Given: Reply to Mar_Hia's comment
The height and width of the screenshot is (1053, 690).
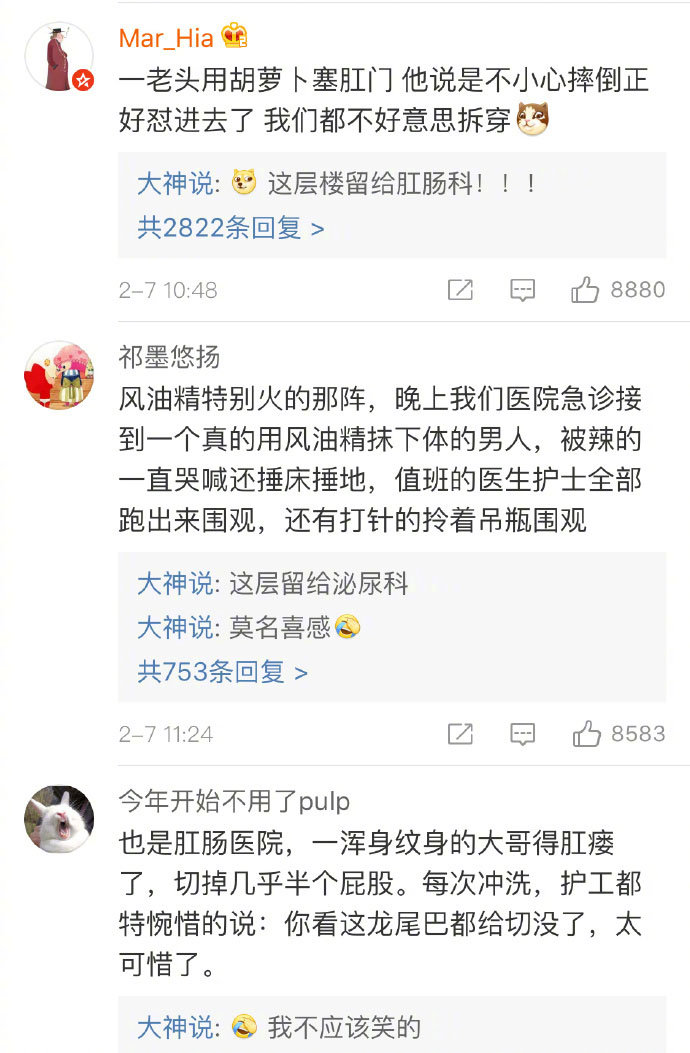Looking at the screenshot, I should tap(522, 290).
